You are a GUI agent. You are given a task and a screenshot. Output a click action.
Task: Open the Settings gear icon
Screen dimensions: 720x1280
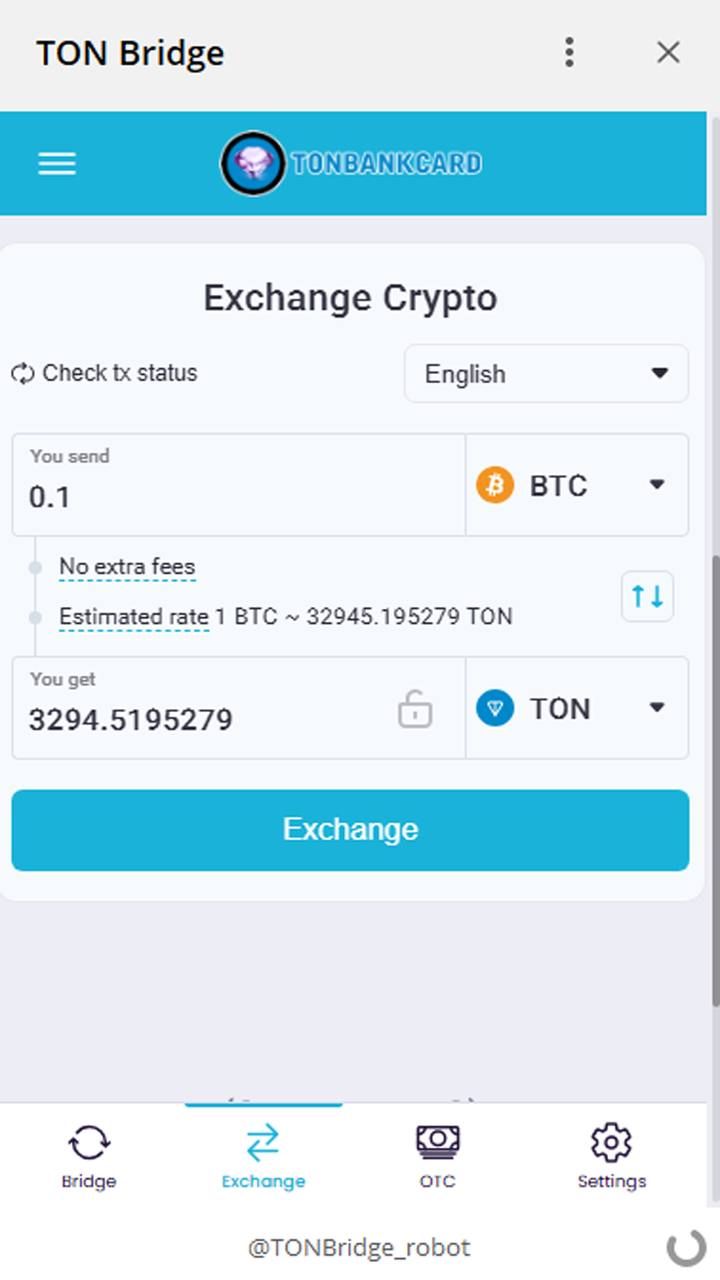pyautogui.click(x=611, y=1139)
